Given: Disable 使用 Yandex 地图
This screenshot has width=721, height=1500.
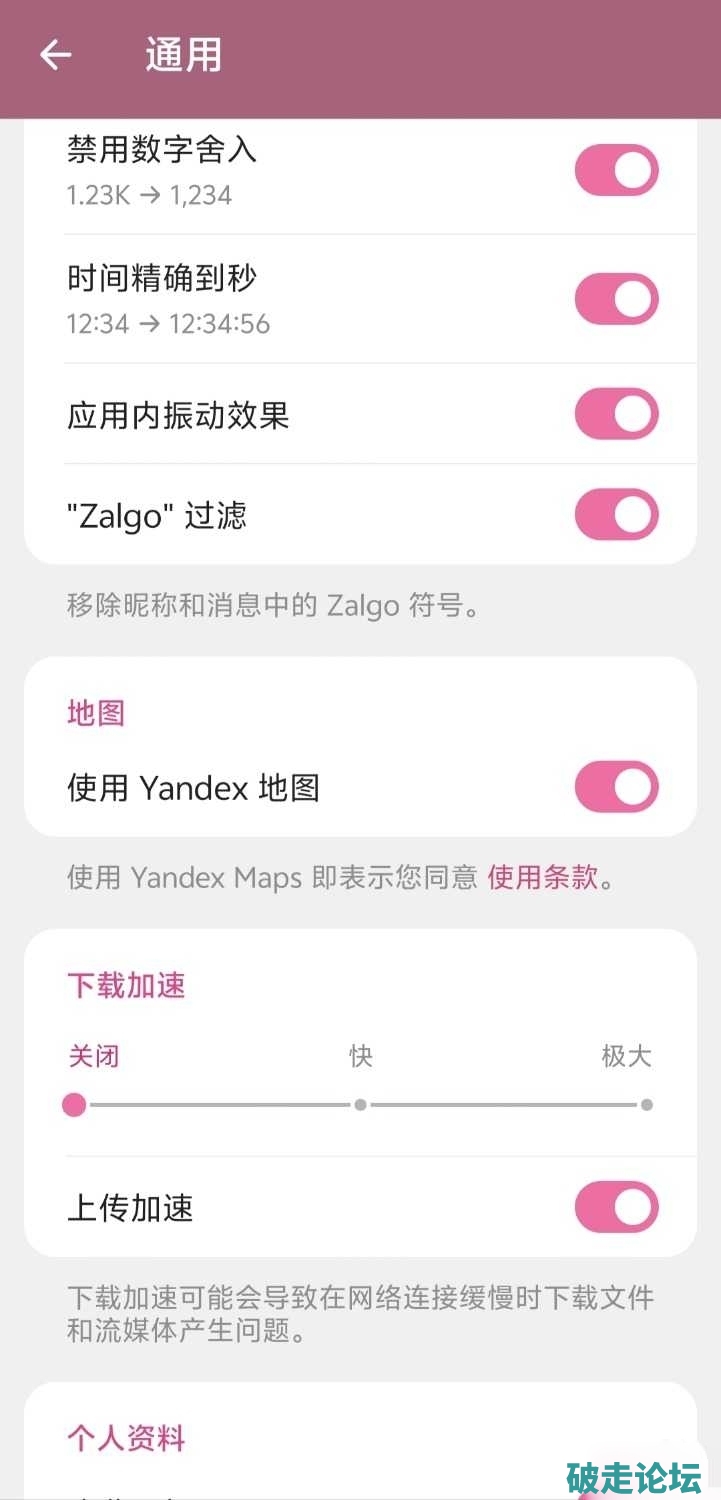Looking at the screenshot, I should (x=616, y=787).
